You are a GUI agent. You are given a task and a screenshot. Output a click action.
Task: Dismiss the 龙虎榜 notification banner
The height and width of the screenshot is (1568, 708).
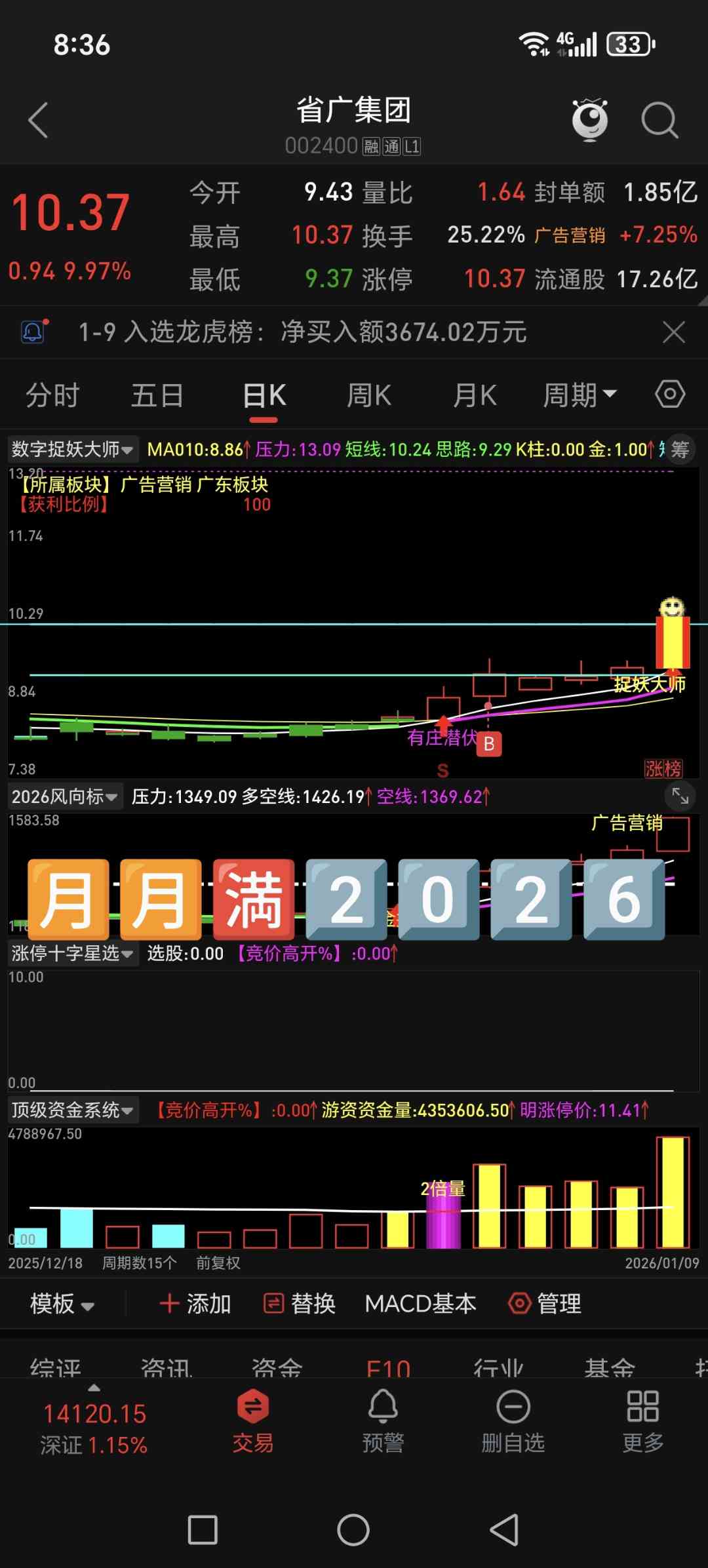(x=674, y=332)
